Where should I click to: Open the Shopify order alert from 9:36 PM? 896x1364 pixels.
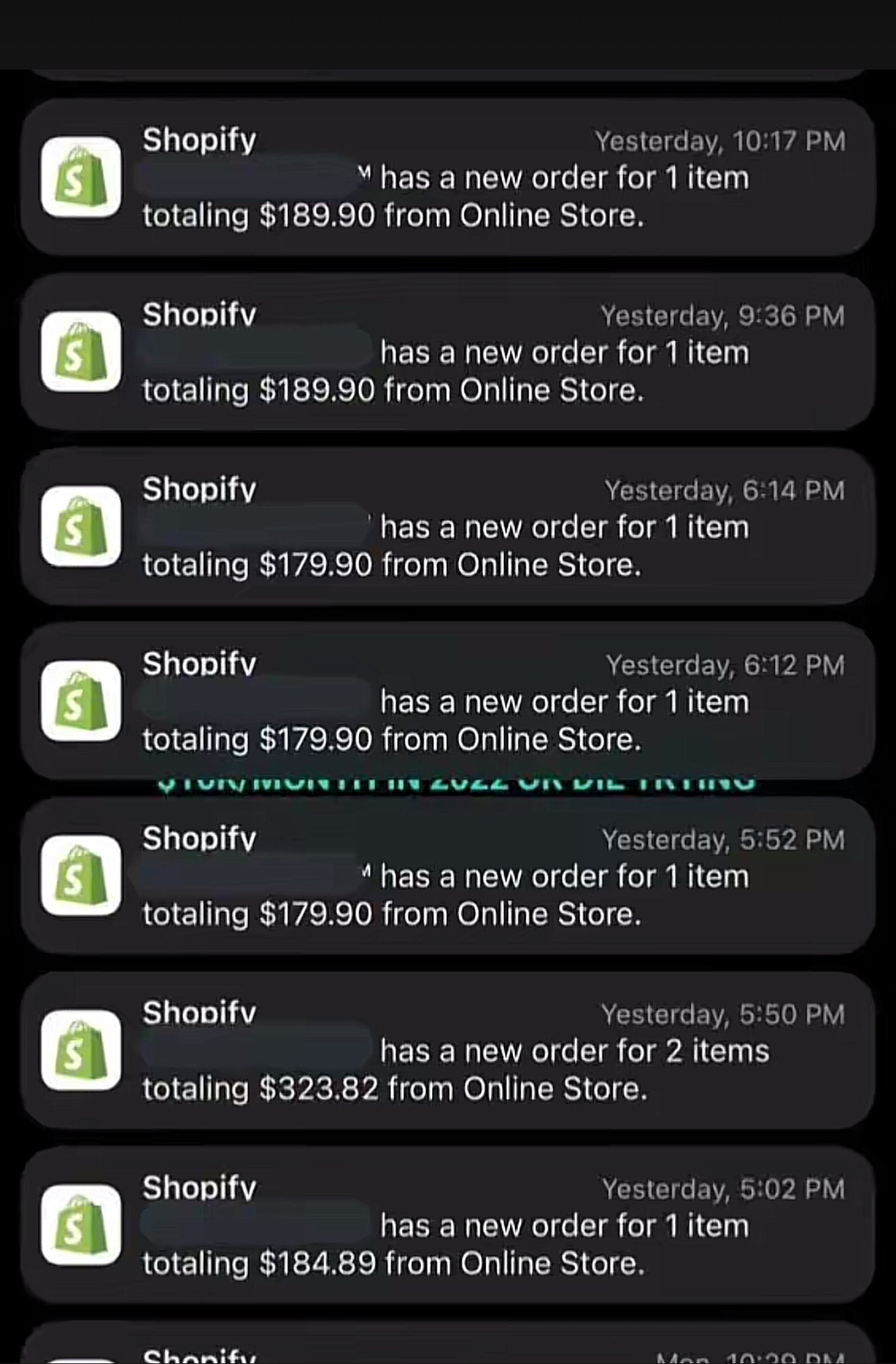coord(448,352)
